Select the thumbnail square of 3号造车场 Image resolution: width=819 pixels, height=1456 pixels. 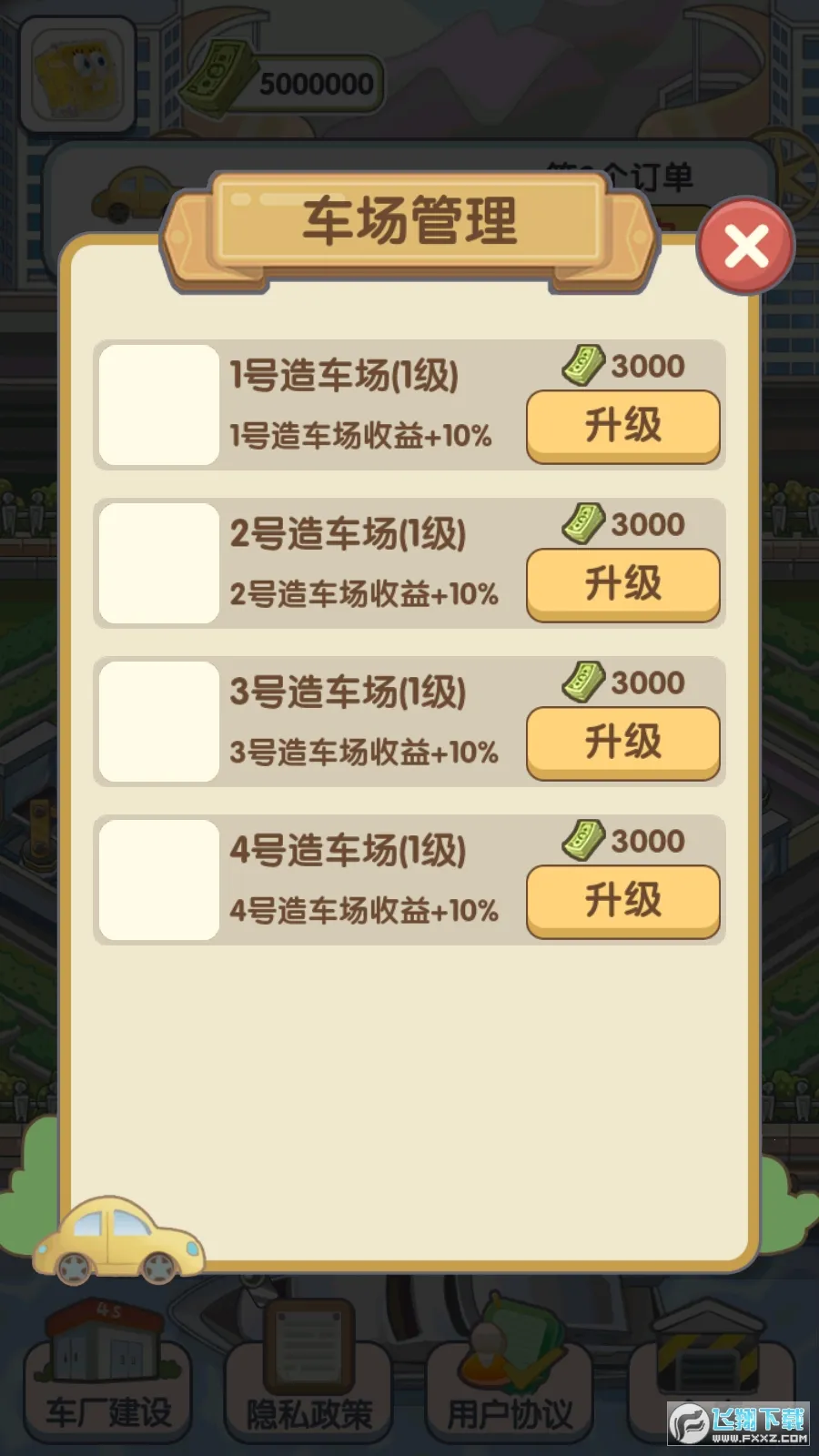157,722
